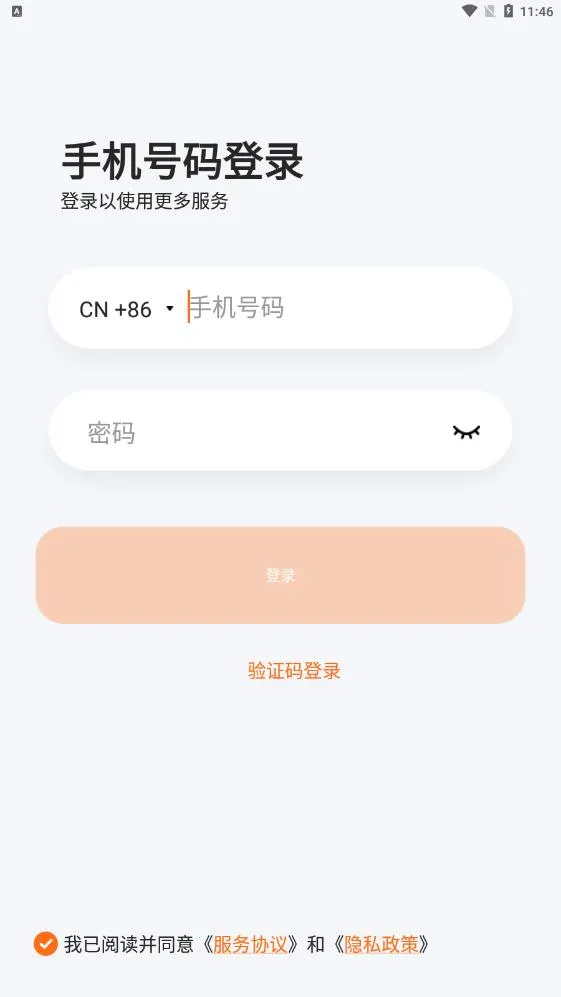Viewport: 561px width, 997px height.
Task: Toggle password visibility eye icon
Action: coord(466,432)
